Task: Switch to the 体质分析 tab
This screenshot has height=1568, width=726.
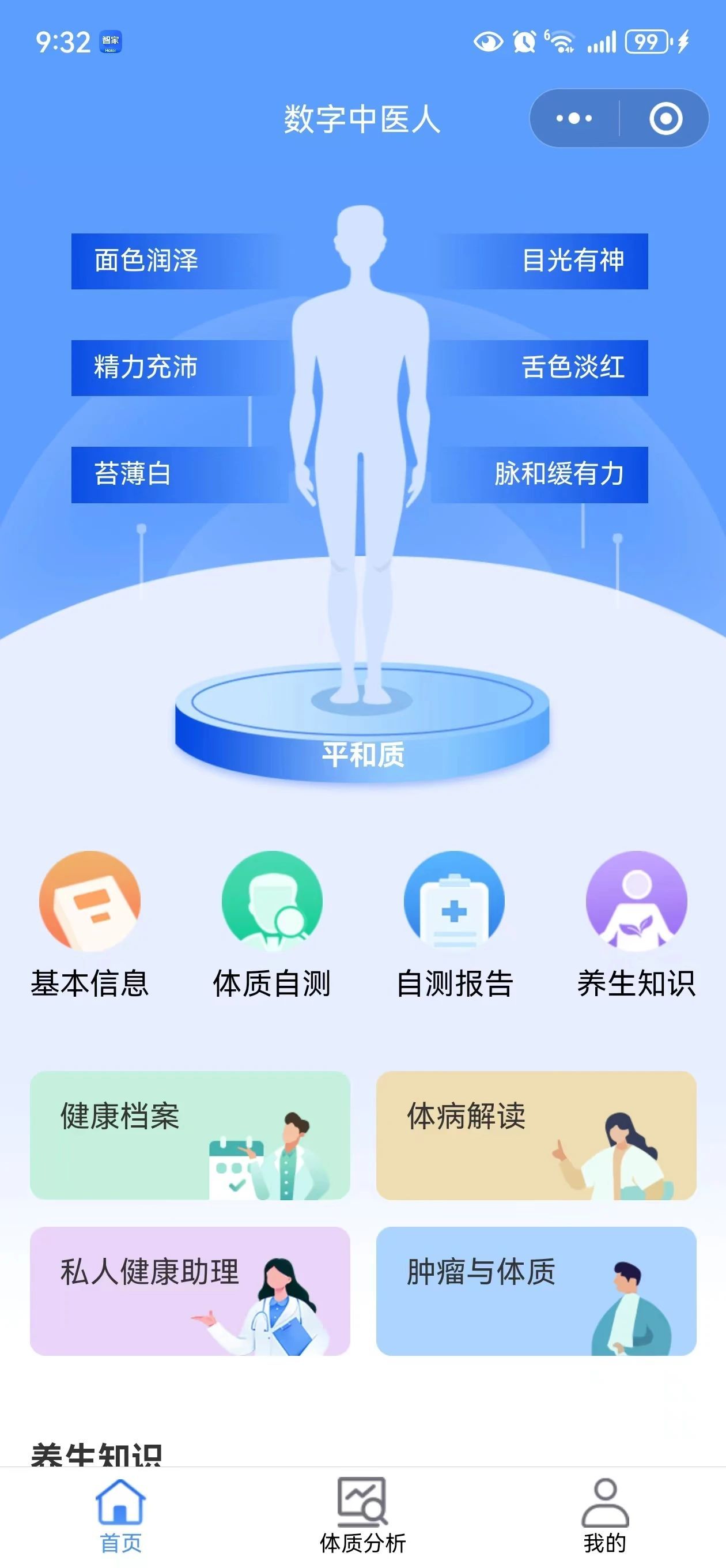Action: point(362,1516)
